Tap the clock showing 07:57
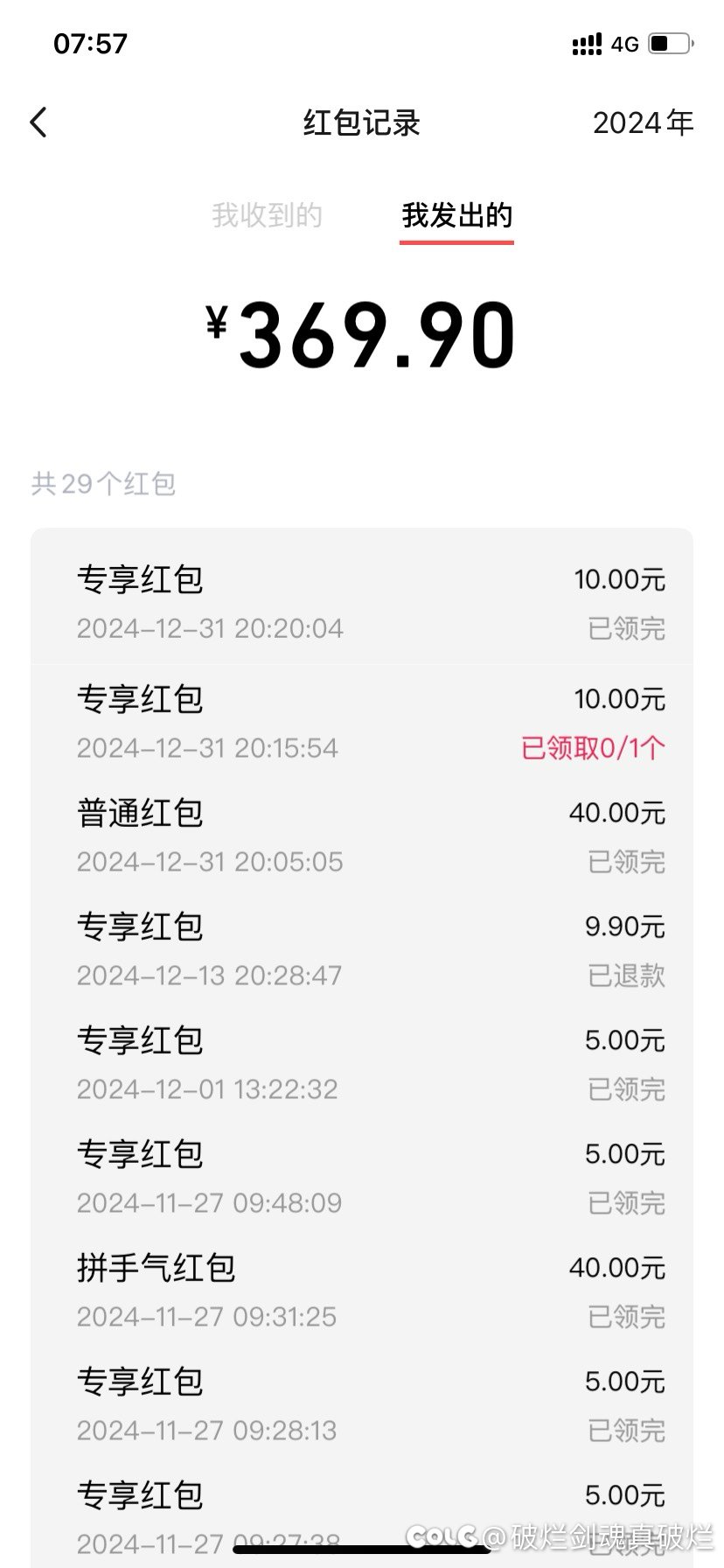 [x=89, y=42]
